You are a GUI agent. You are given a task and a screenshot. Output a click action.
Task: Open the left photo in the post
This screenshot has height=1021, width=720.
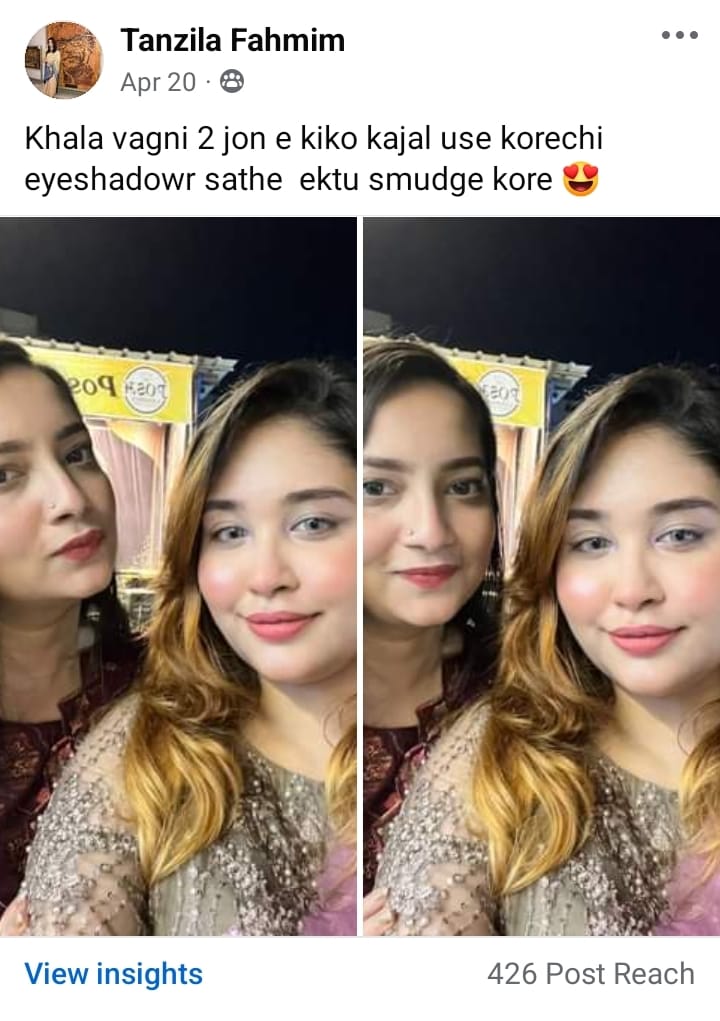[178, 575]
